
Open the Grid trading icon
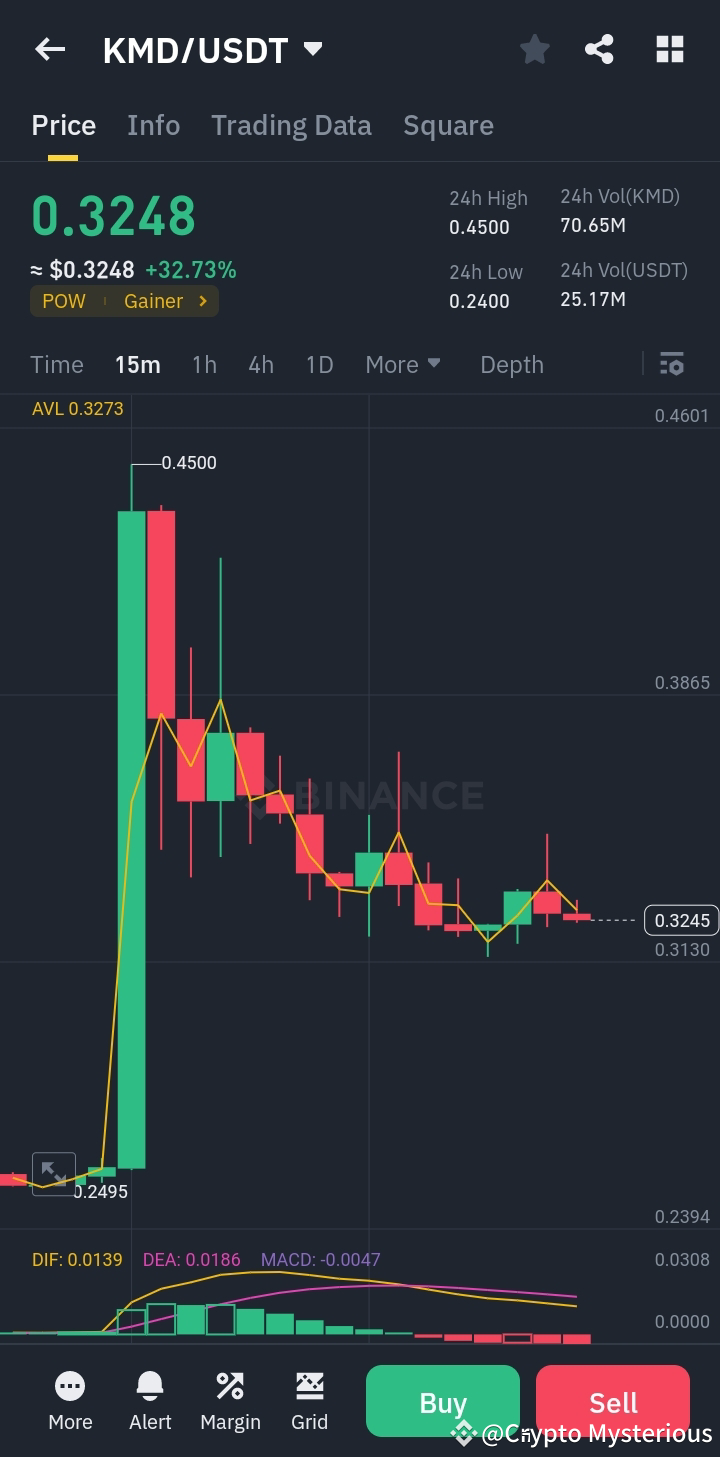[310, 1387]
